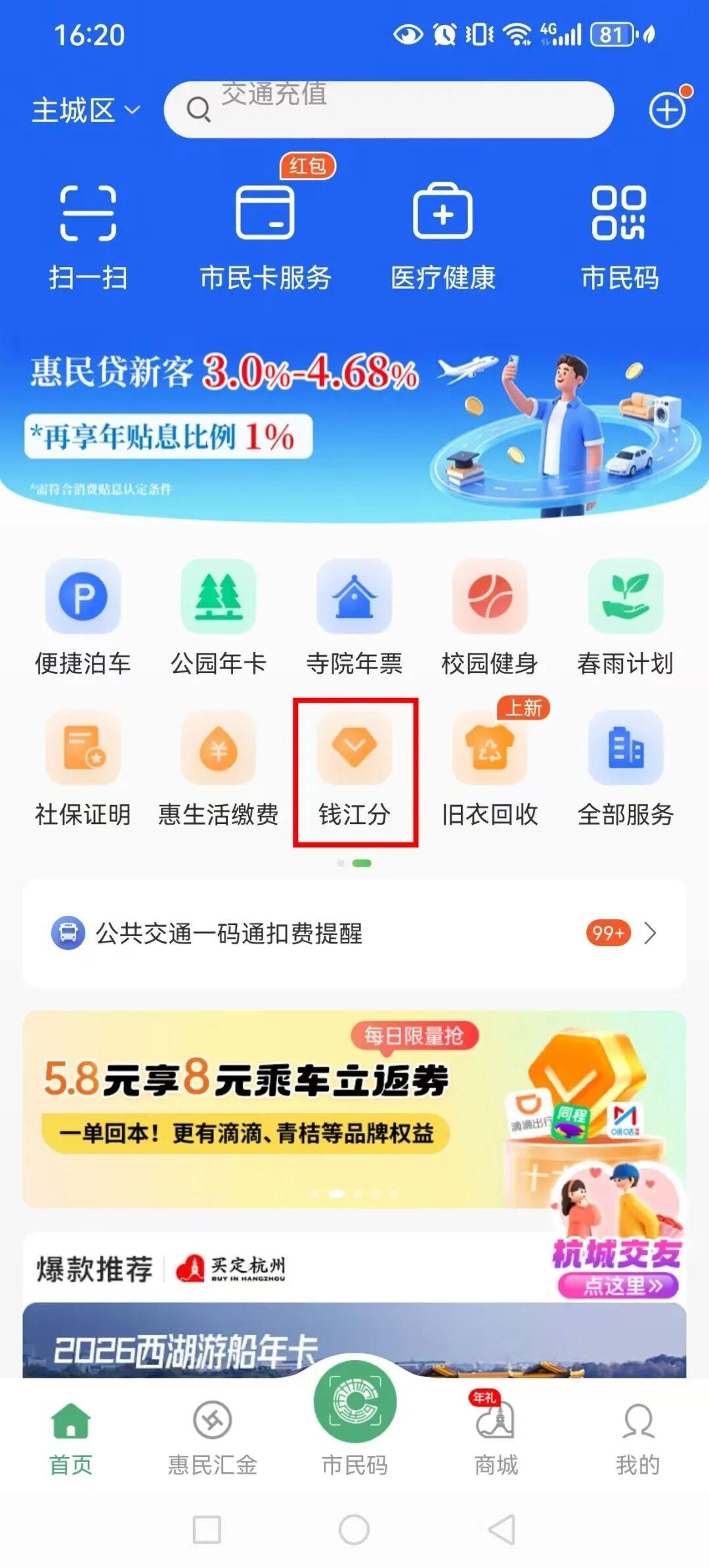View 全部服务
This screenshot has height=1568, width=709.
626,769
